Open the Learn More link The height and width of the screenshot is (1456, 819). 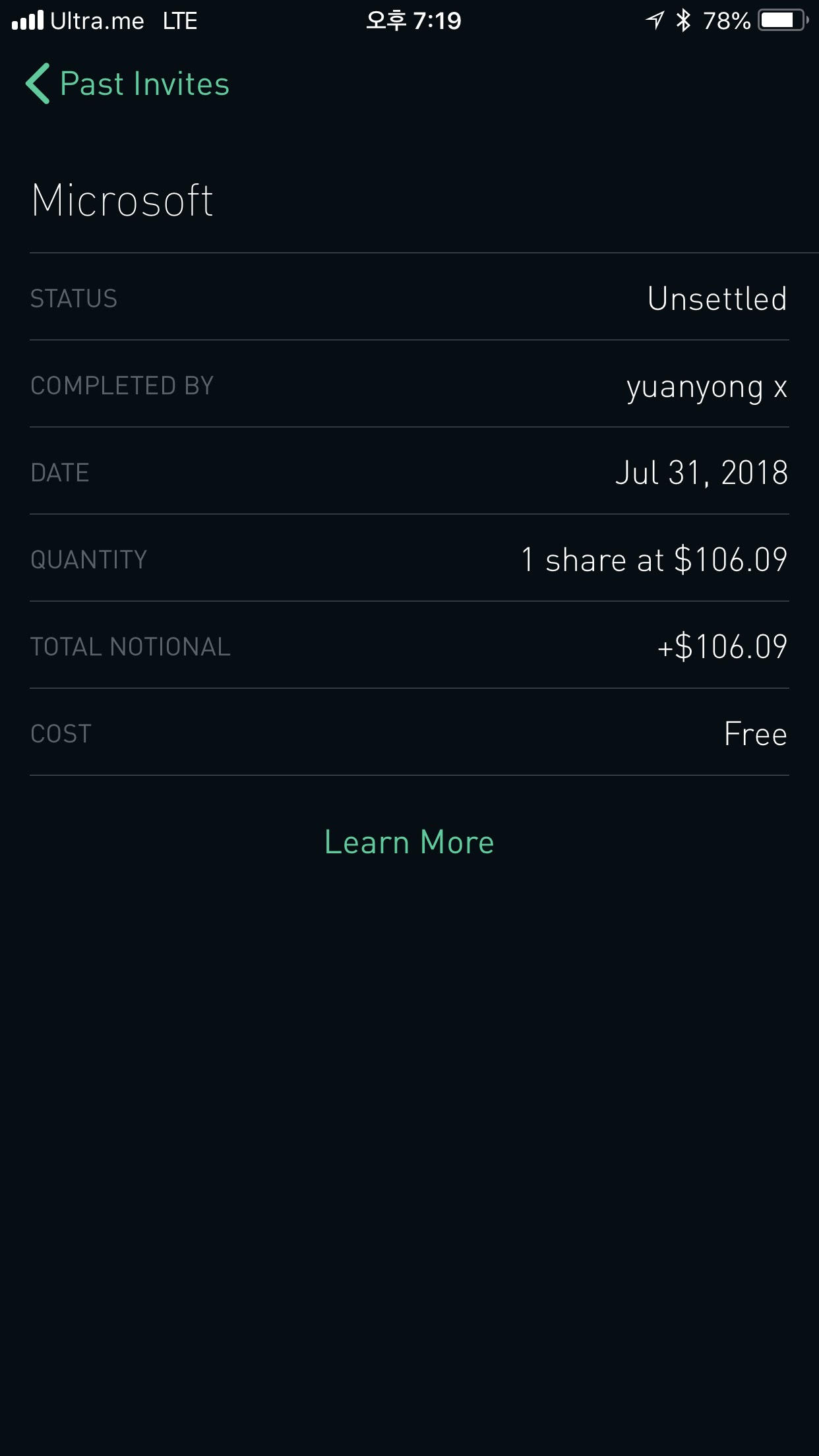coord(409,842)
